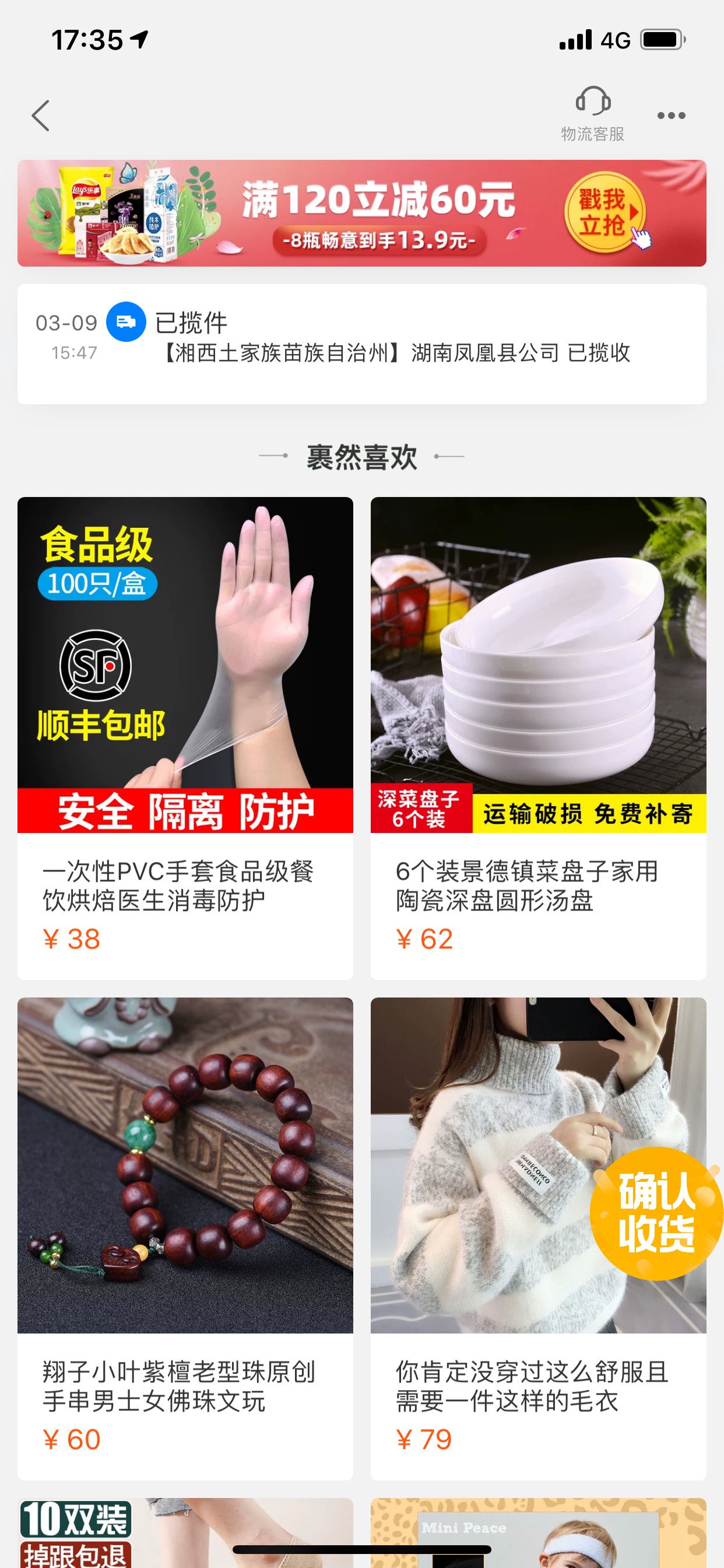This screenshot has height=1568, width=724.
Task: Open the 一次性PVC手套 product card
Action: click(185, 737)
